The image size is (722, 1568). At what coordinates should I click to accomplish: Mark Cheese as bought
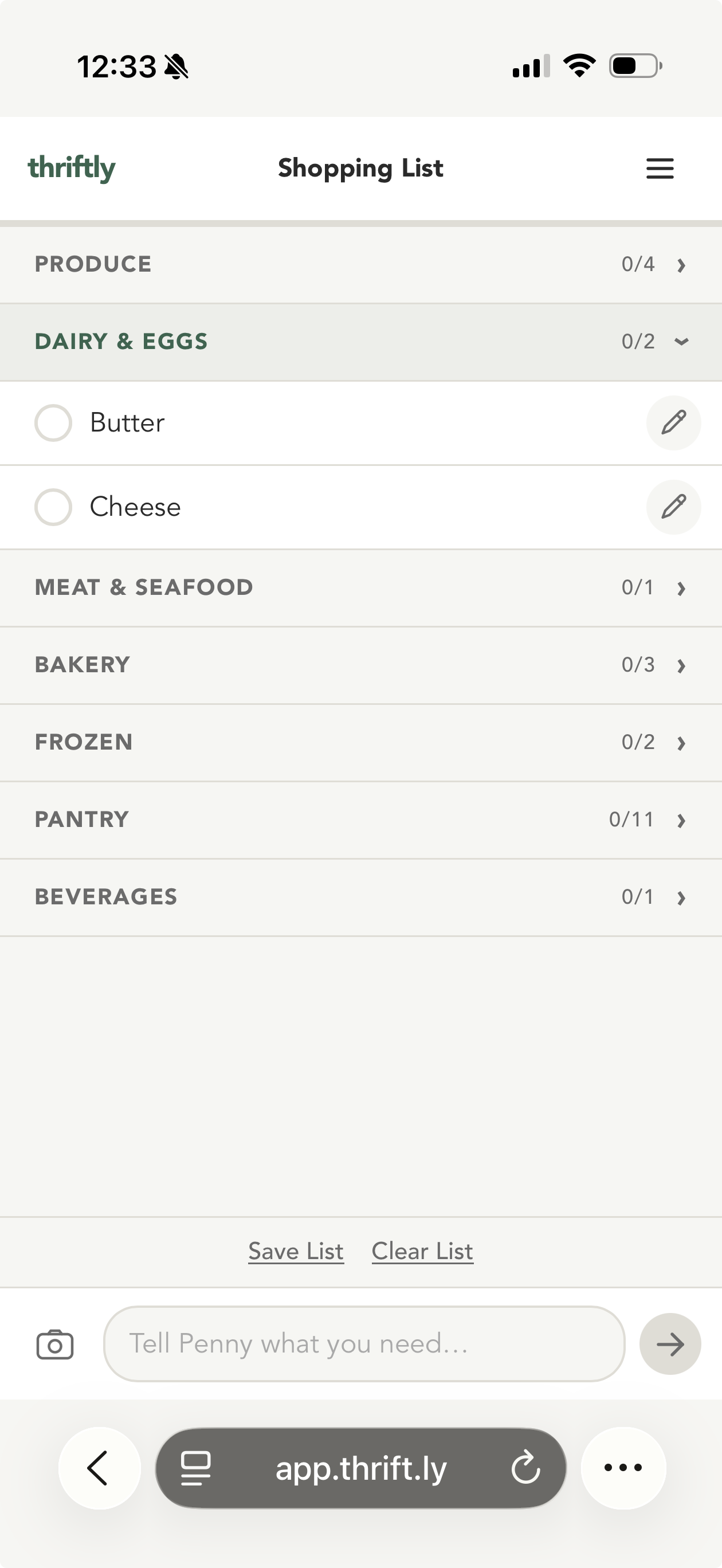pos(53,507)
